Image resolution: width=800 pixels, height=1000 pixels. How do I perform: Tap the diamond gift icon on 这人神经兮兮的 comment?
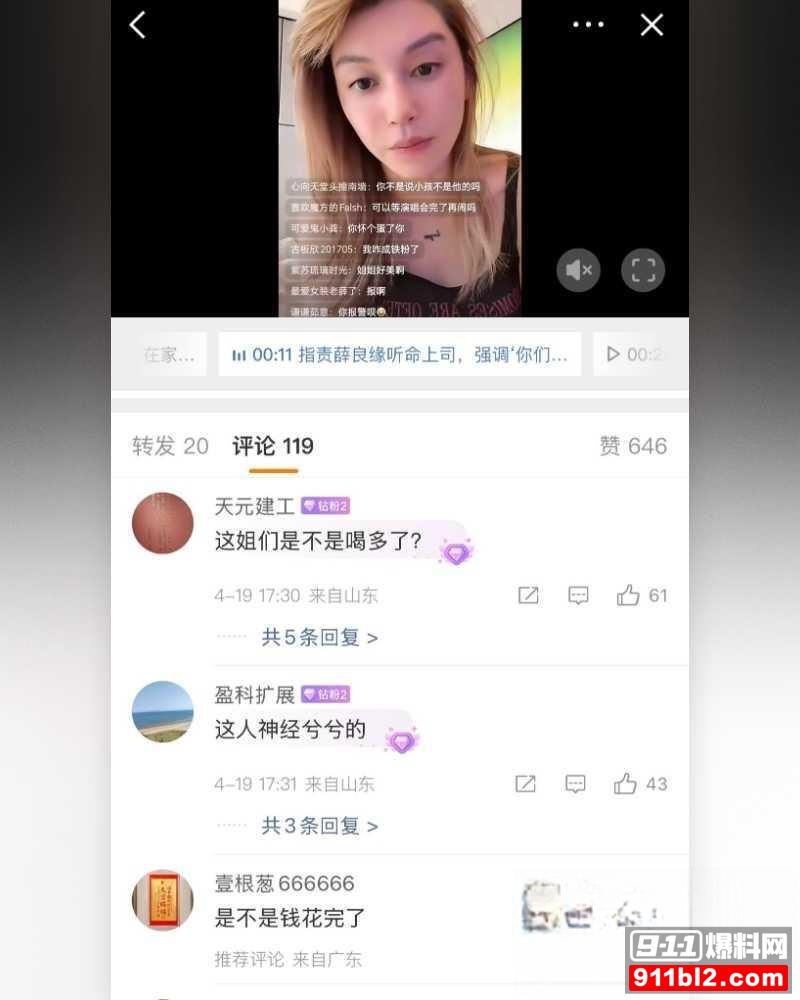pyautogui.click(x=404, y=740)
